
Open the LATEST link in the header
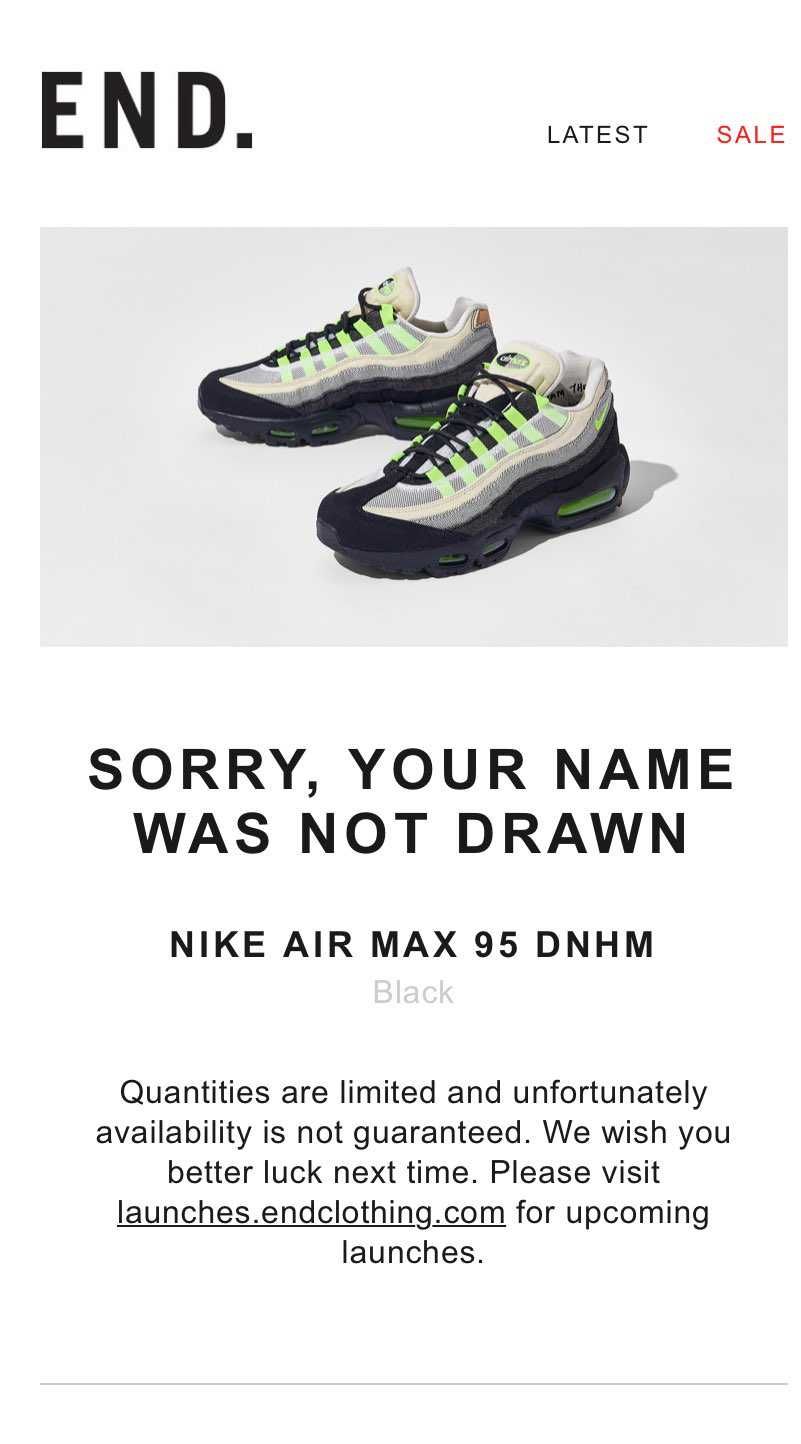click(597, 135)
